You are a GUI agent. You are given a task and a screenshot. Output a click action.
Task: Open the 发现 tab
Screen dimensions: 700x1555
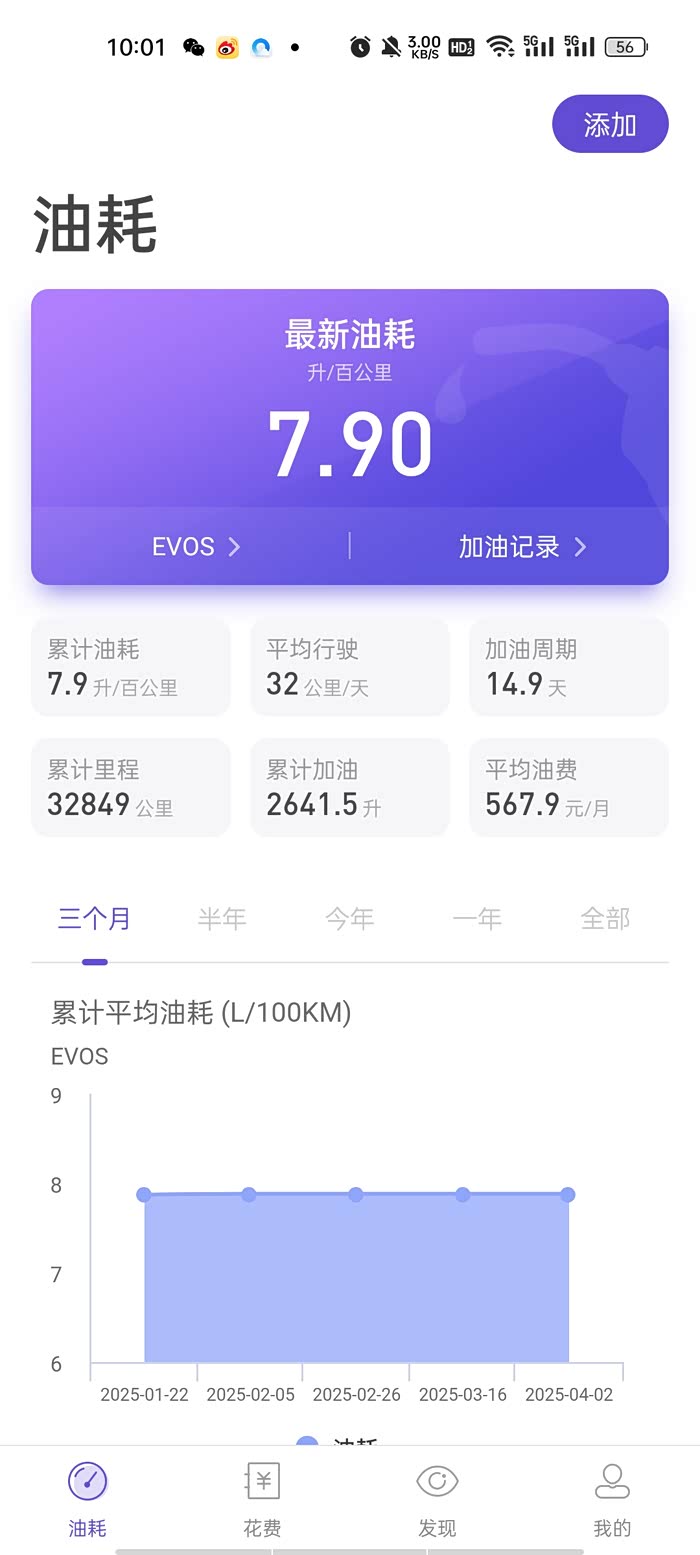[x=437, y=1498]
